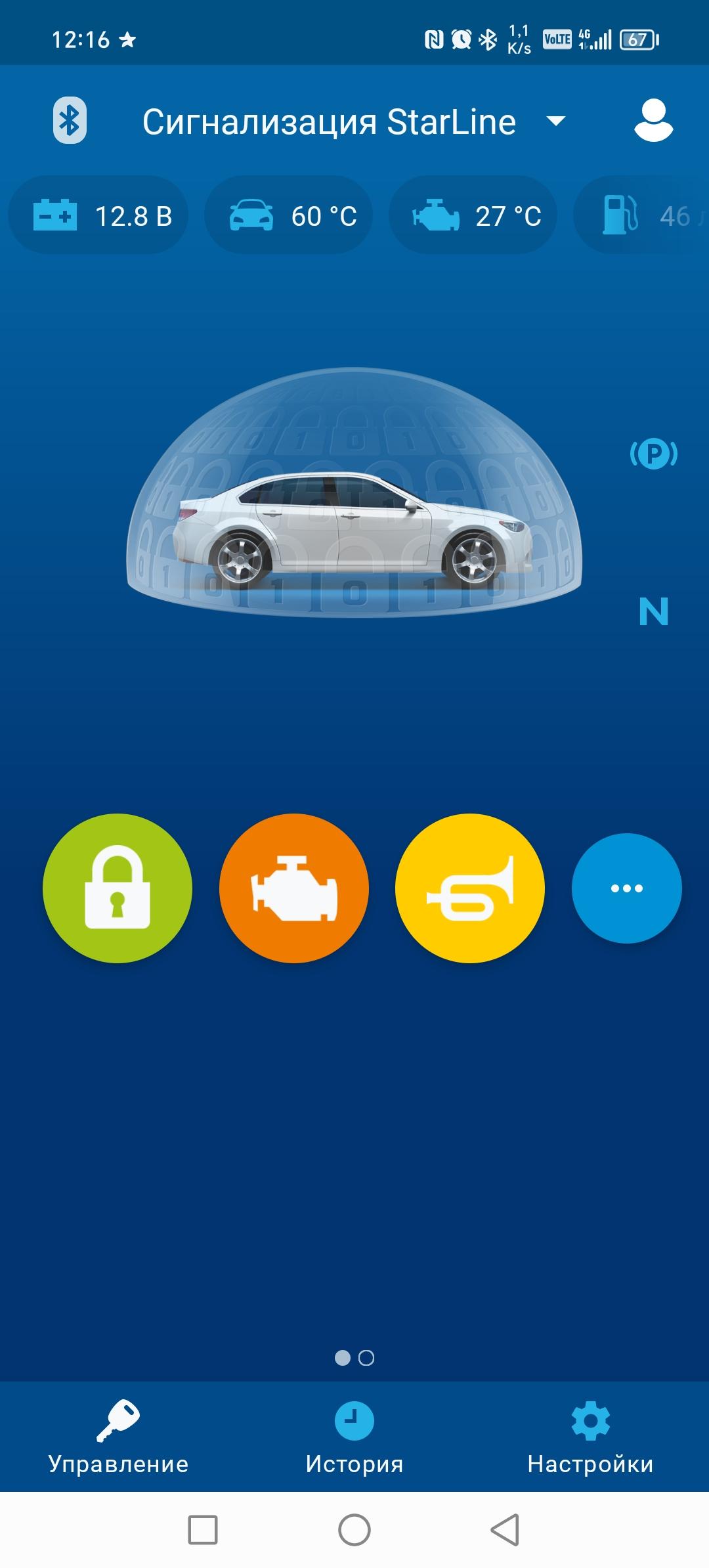This screenshot has height=1568, width=709.
Task: Sound the horn with the yellow button
Action: [470, 888]
